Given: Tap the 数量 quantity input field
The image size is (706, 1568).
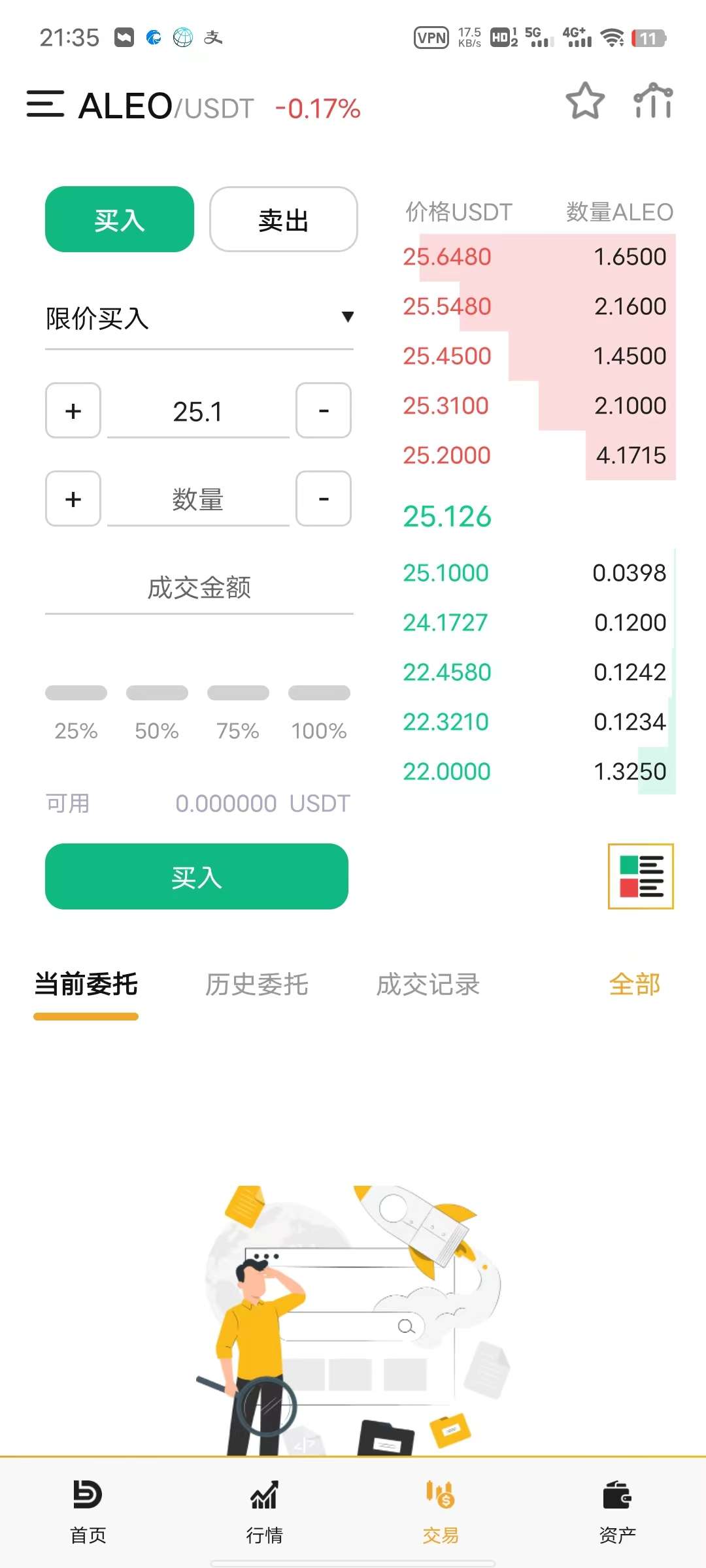Looking at the screenshot, I should tap(198, 499).
